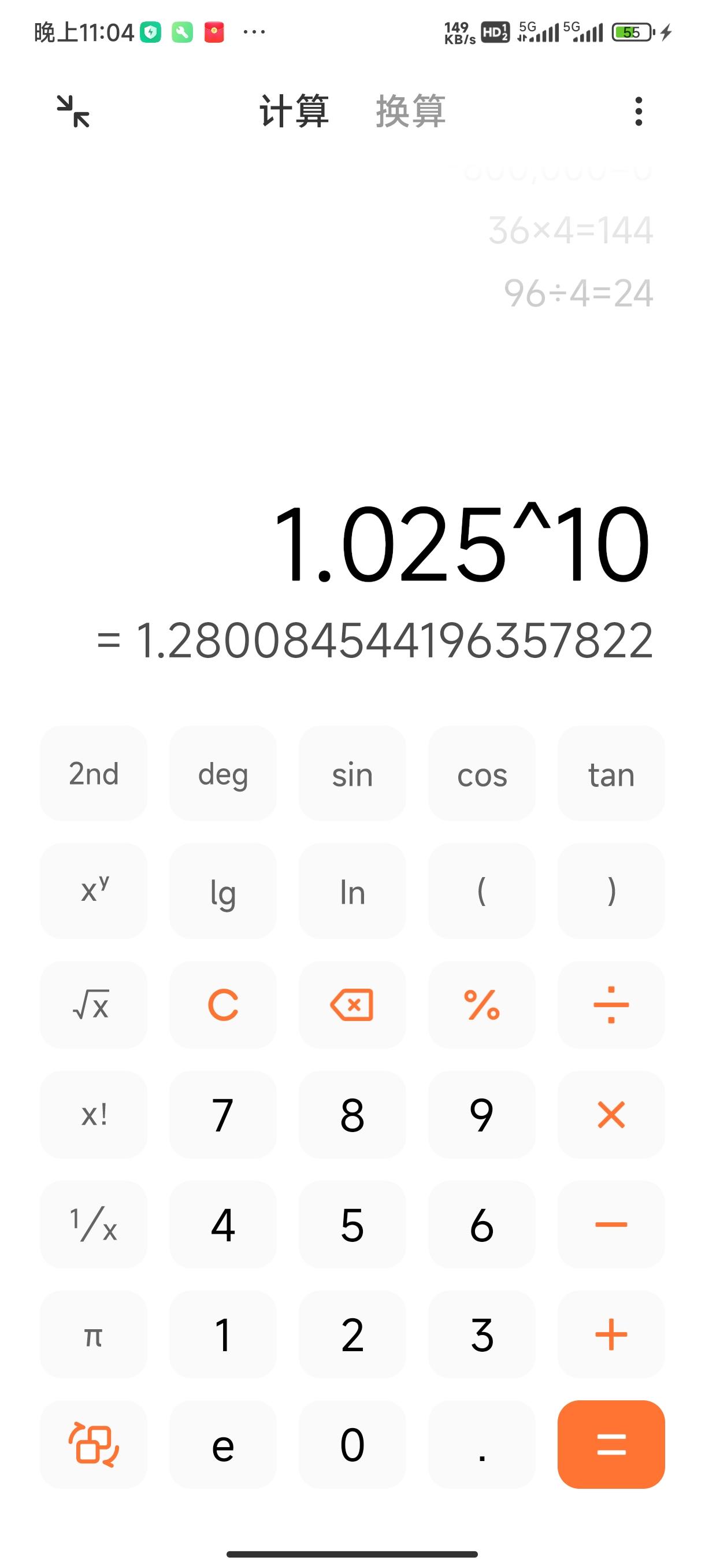This screenshot has width=705, height=1568.
Task: Insert π using the pi button
Action: 92,1335
